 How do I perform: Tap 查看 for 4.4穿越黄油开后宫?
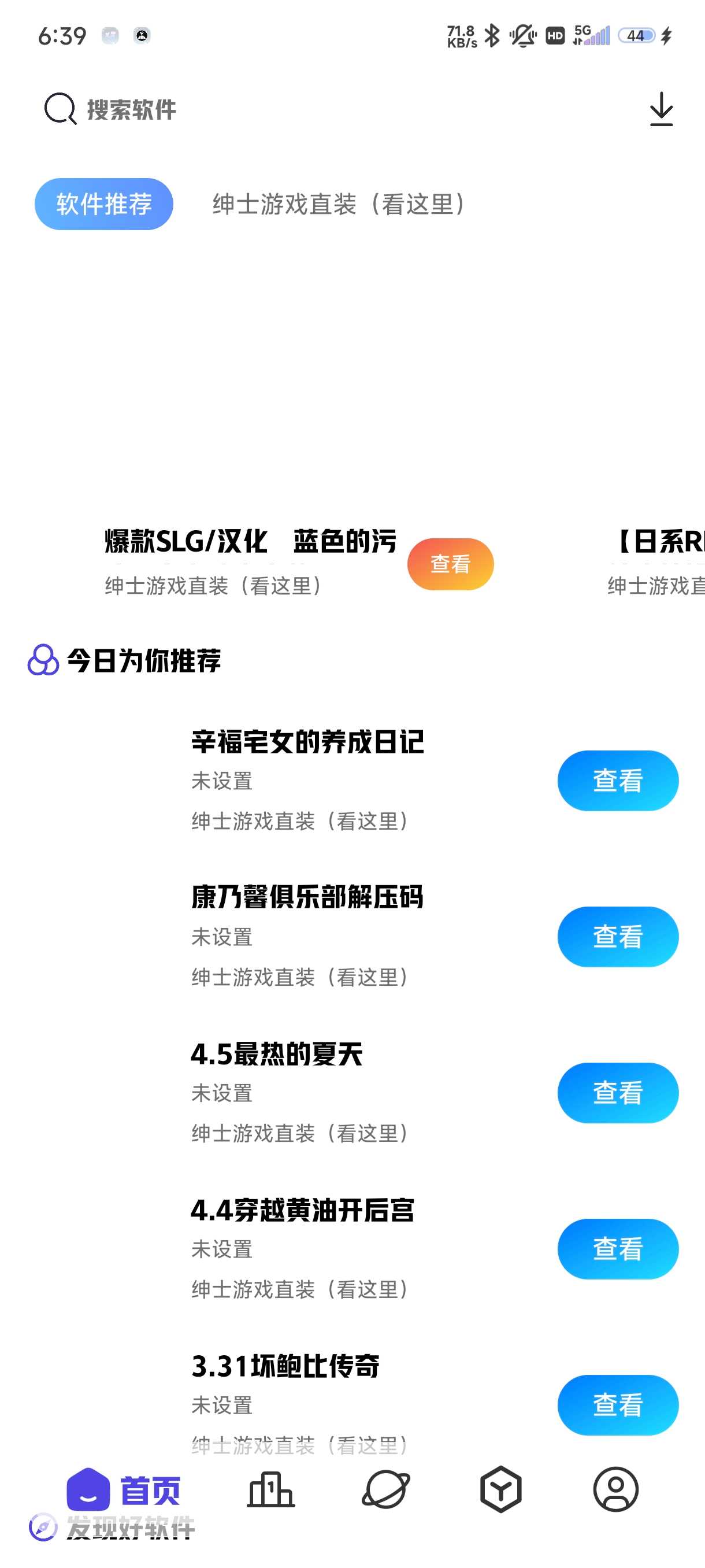click(x=617, y=1248)
